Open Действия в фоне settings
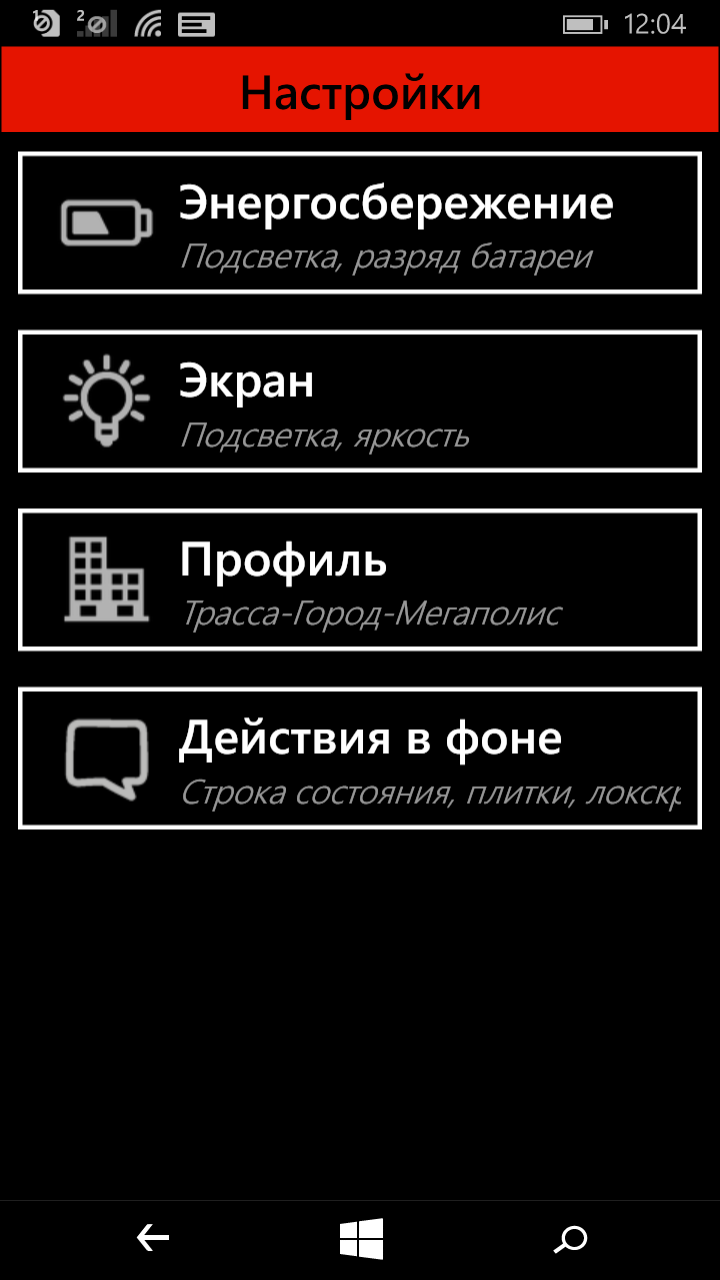Screen dimensions: 720x1280 360,758
